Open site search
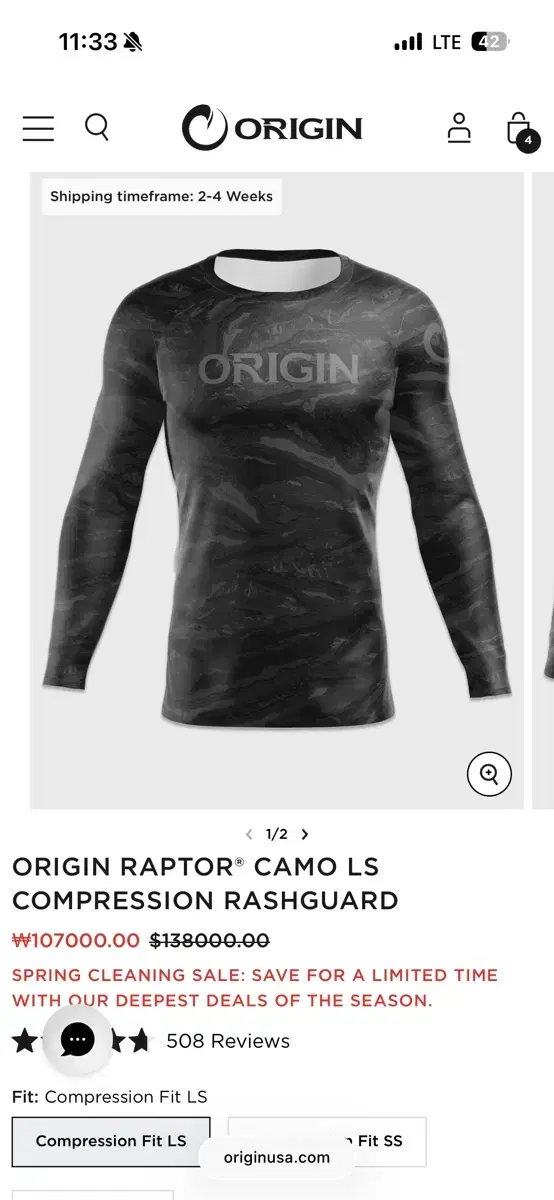Image resolution: width=554 pixels, height=1200 pixels. click(97, 127)
